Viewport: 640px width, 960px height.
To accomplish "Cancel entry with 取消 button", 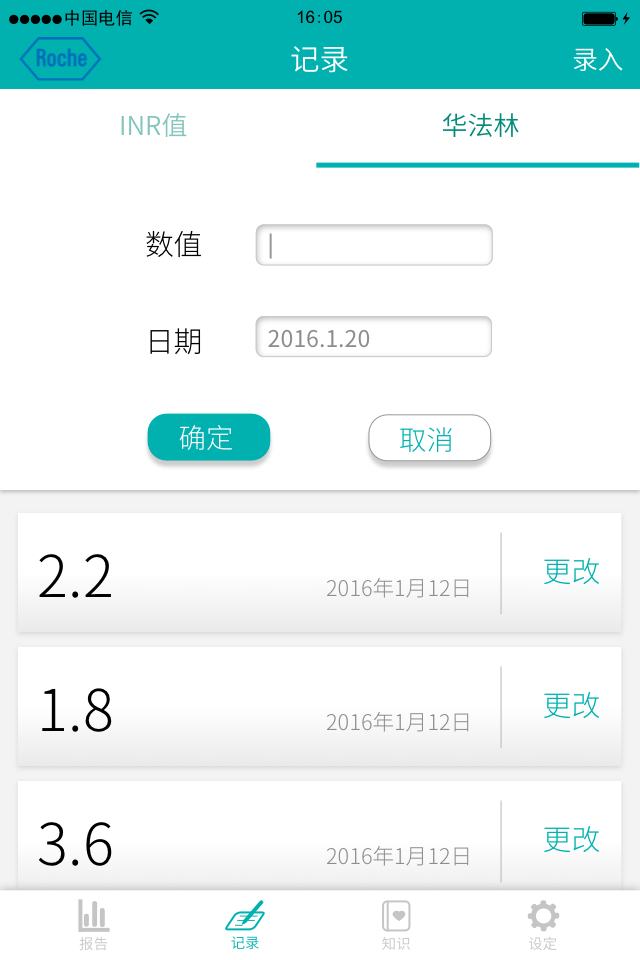I will pyautogui.click(x=429, y=439).
